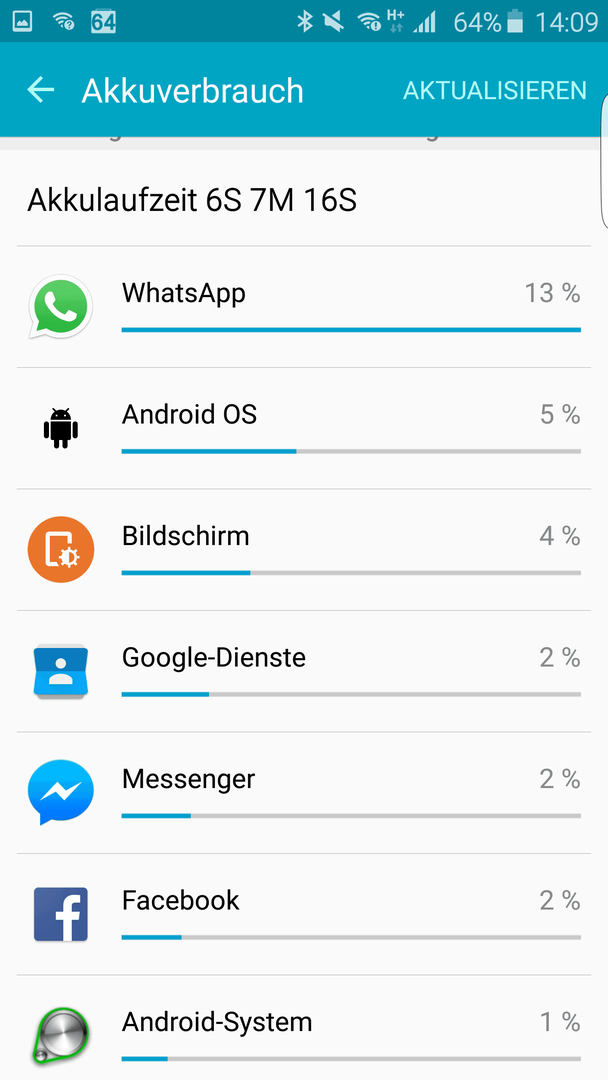
Task: View Google-Dienste battery usage
Action: coord(304,672)
